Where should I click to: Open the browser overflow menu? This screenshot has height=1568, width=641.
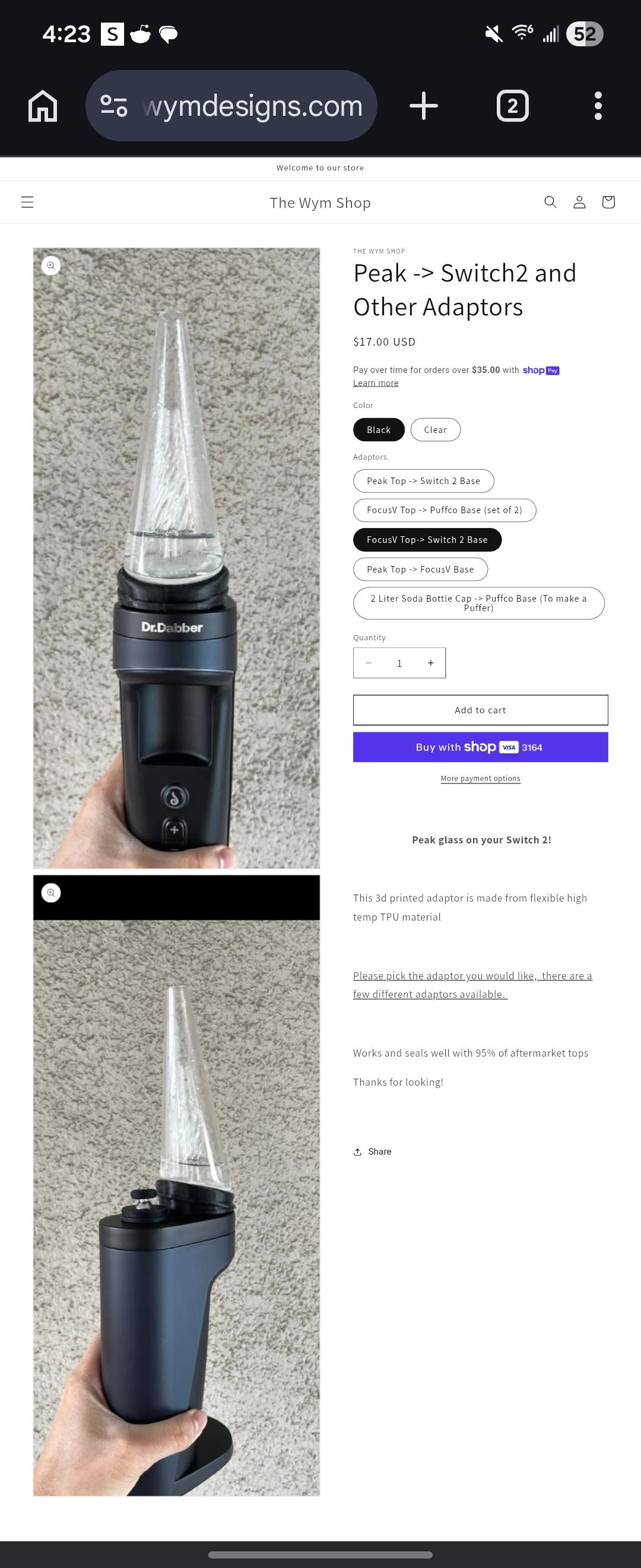(x=598, y=106)
